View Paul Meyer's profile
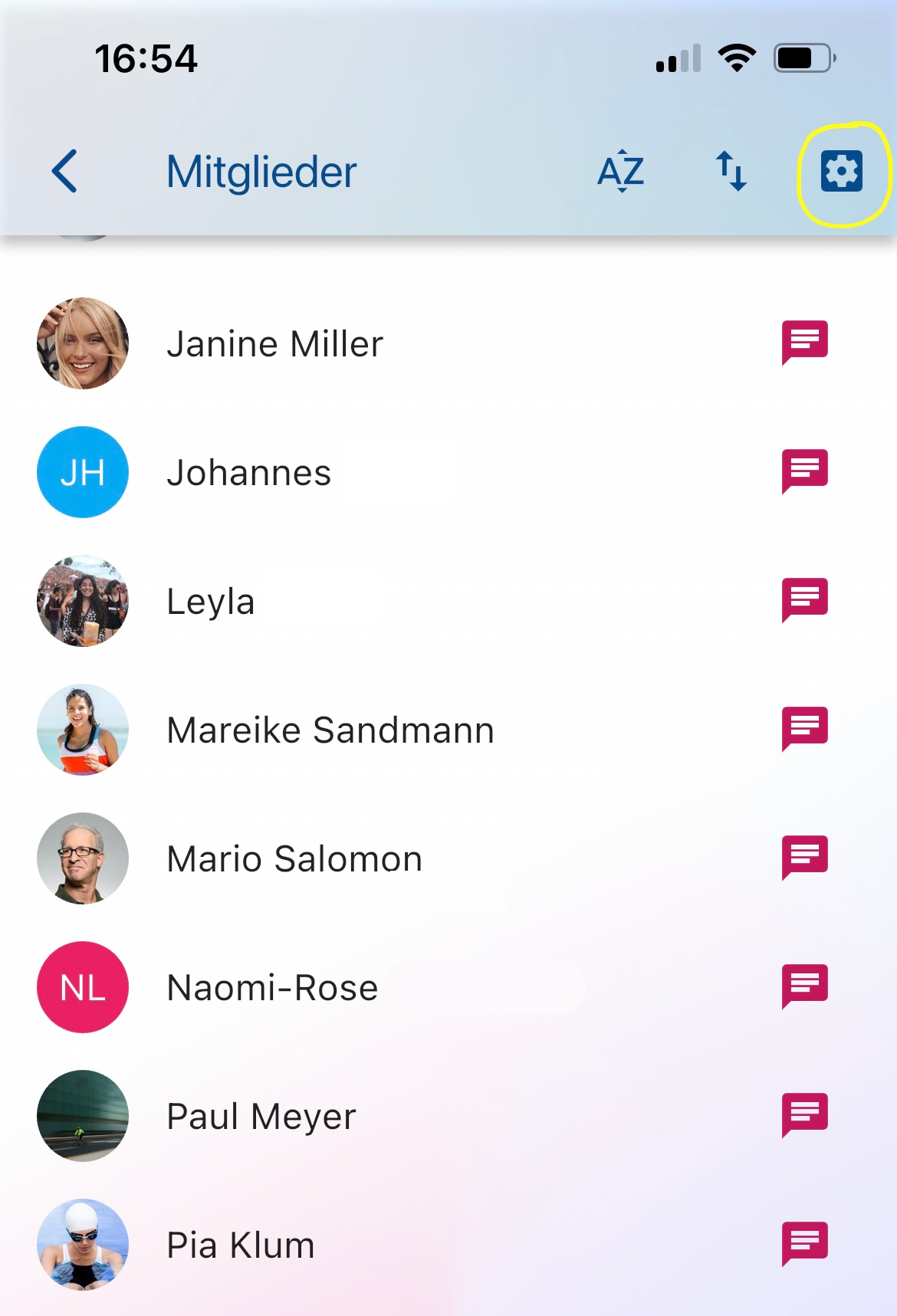 261,1117
